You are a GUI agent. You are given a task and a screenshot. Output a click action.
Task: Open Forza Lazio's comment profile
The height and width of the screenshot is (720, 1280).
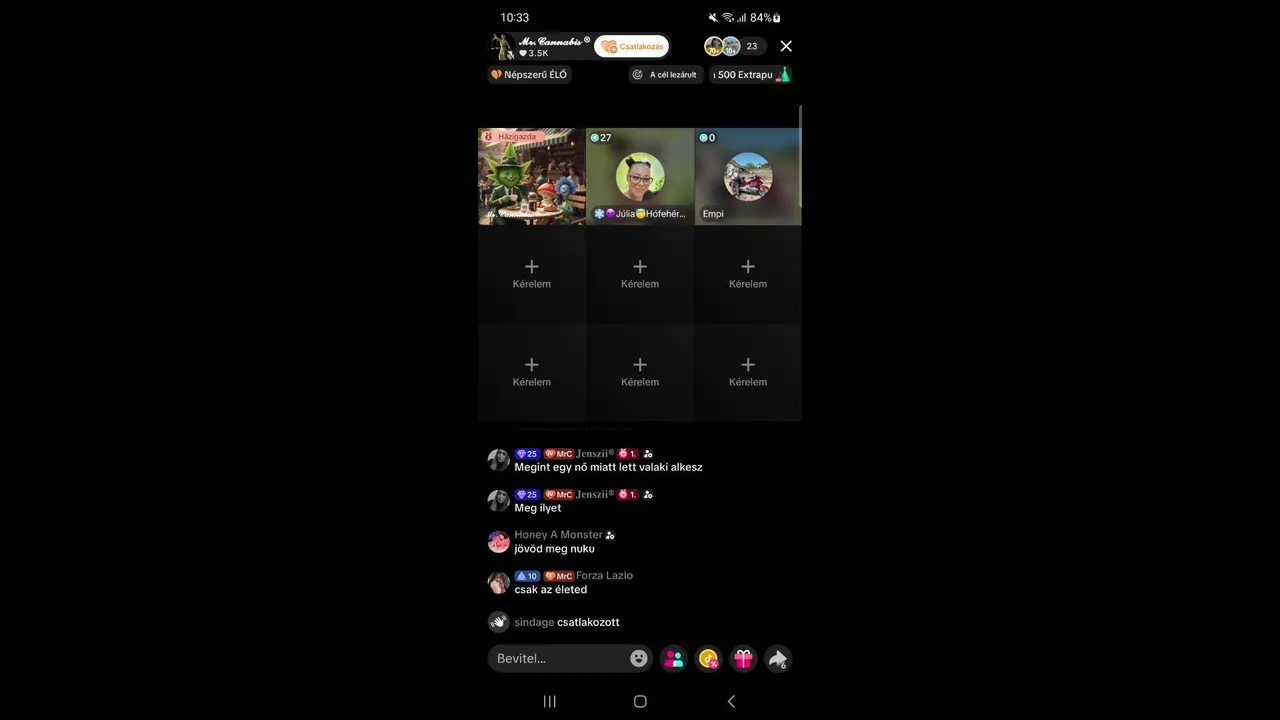pyautogui.click(x=498, y=582)
